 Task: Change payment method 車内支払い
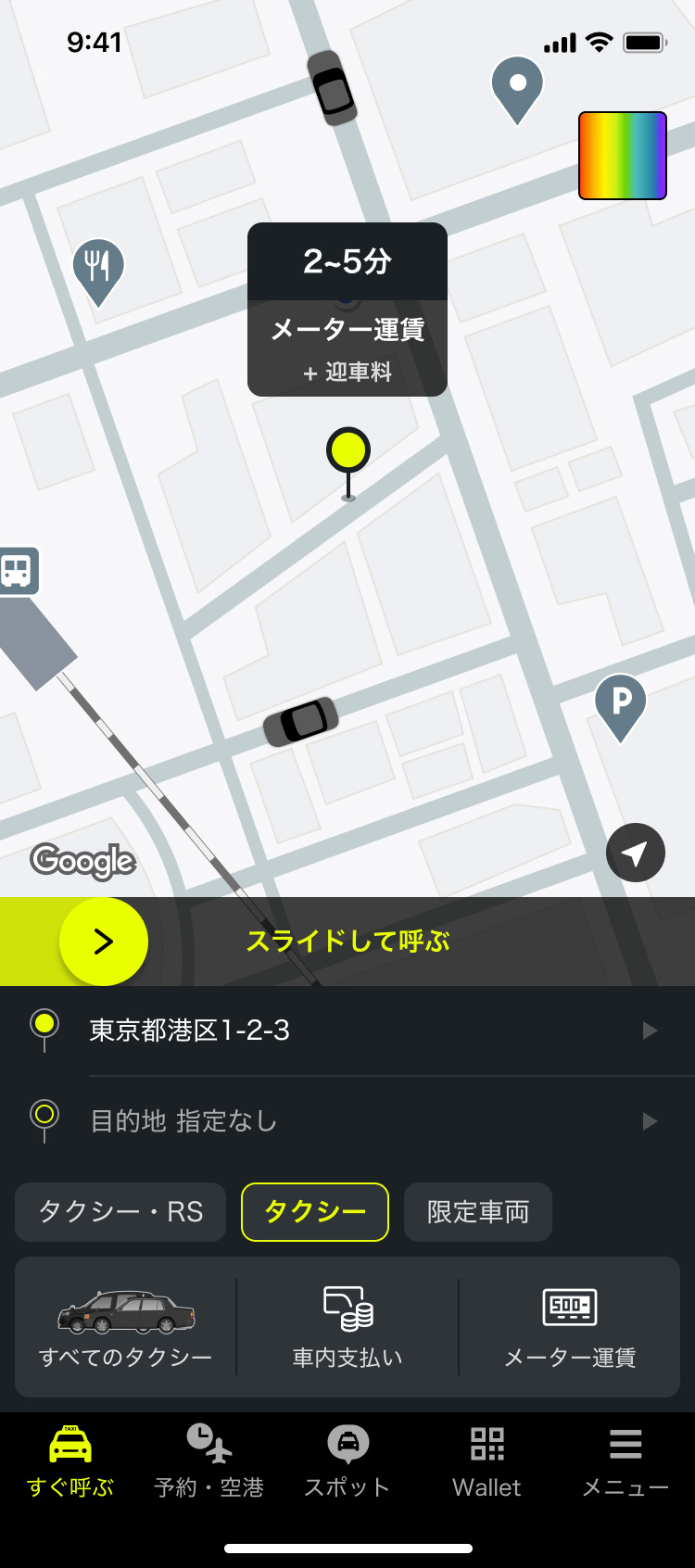[x=347, y=1327]
